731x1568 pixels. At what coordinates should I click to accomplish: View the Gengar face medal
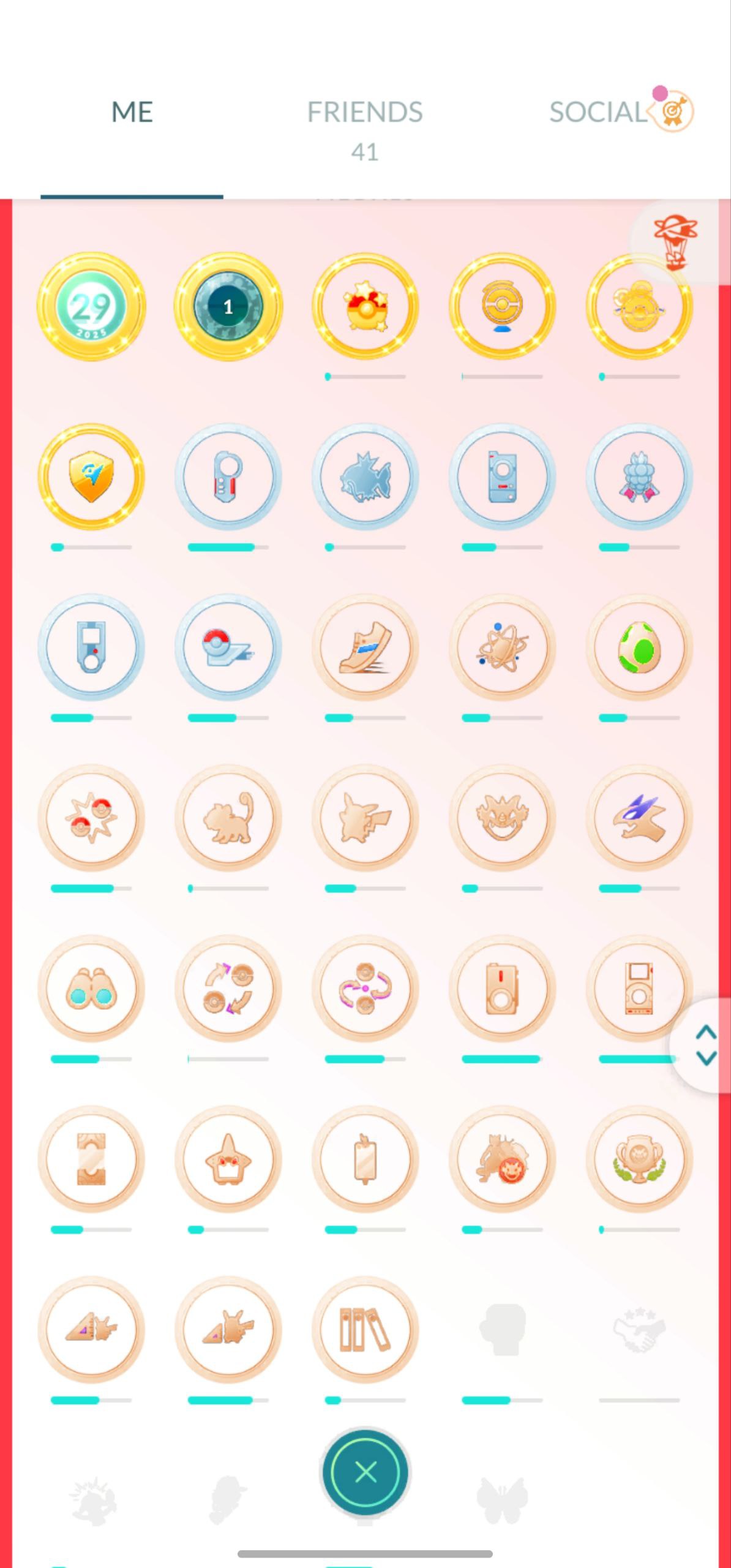tap(502, 818)
